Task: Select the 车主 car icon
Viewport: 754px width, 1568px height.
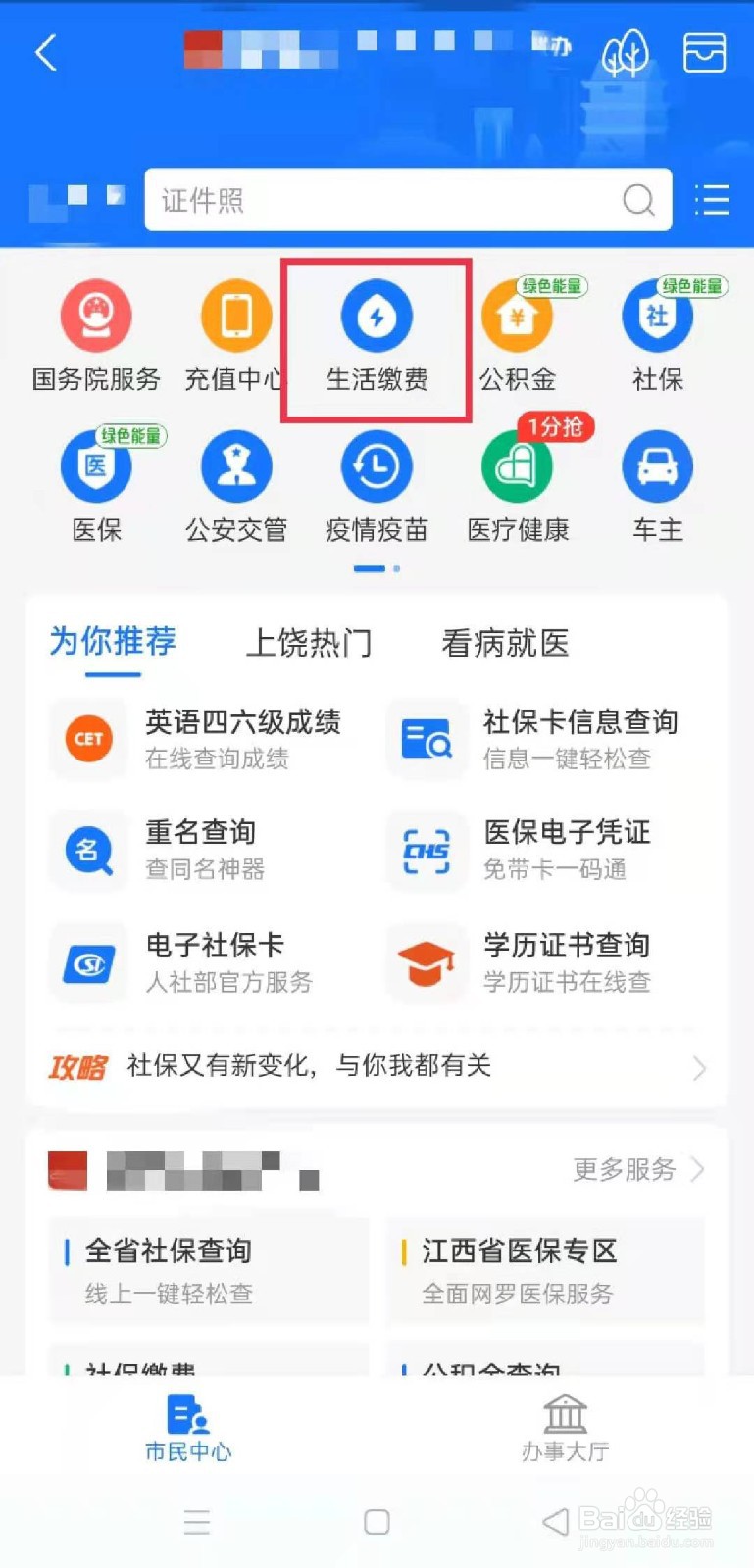Action: (657, 467)
